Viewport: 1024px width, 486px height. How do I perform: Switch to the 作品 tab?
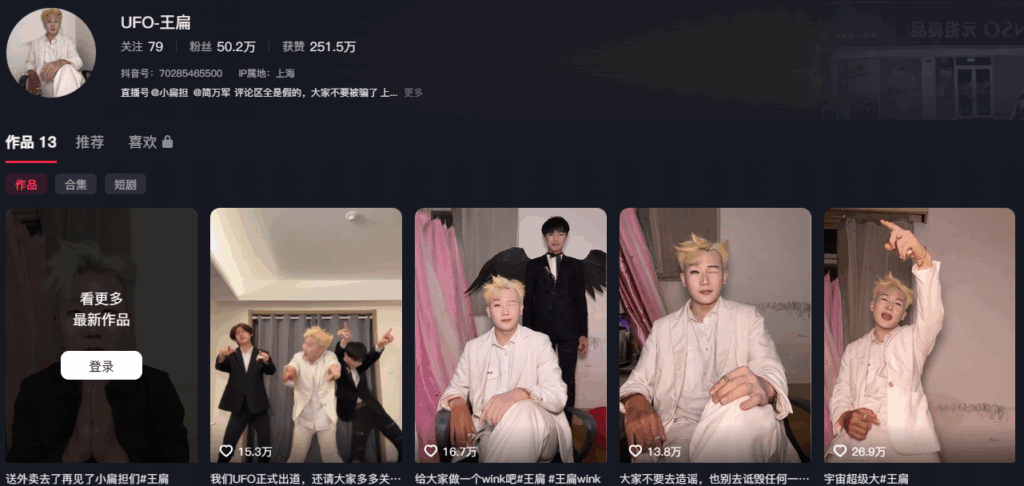tap(30, 142)
